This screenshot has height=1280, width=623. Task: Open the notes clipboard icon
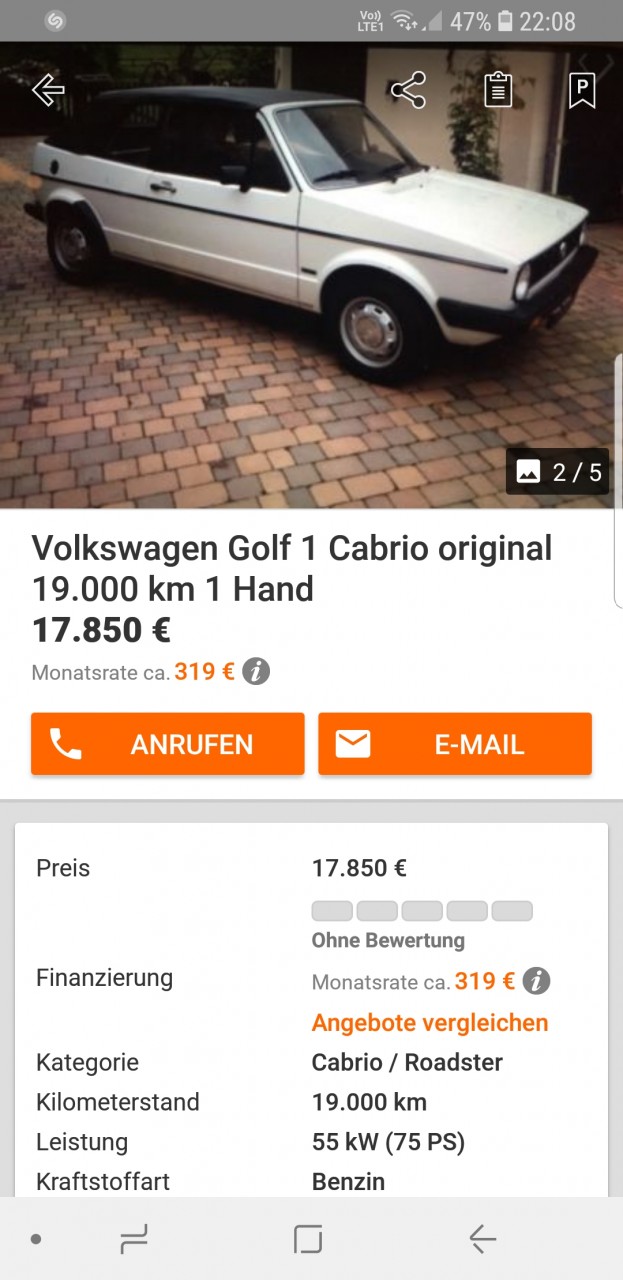coord(497,90)
